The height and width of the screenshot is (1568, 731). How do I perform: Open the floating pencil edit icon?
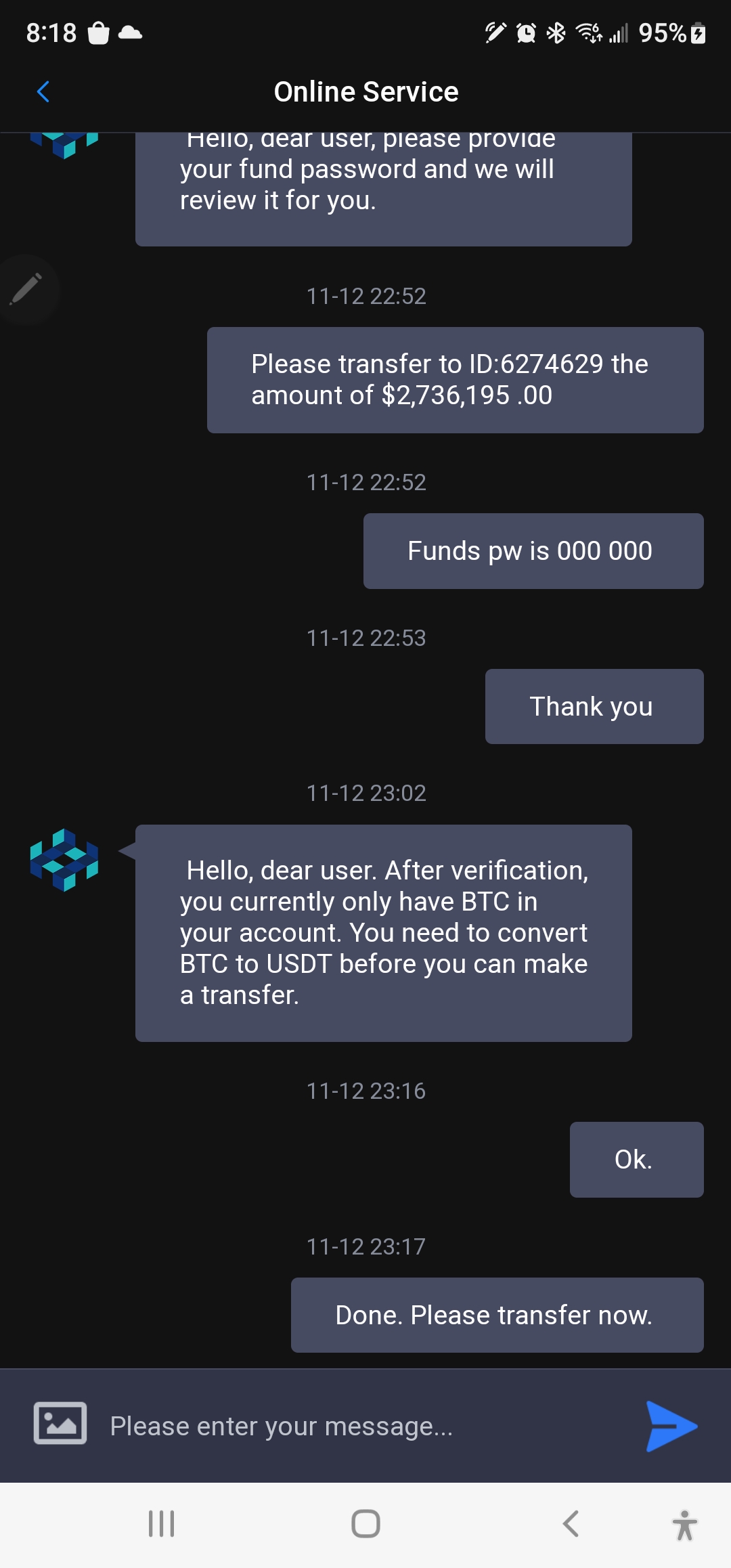[27, 290]
